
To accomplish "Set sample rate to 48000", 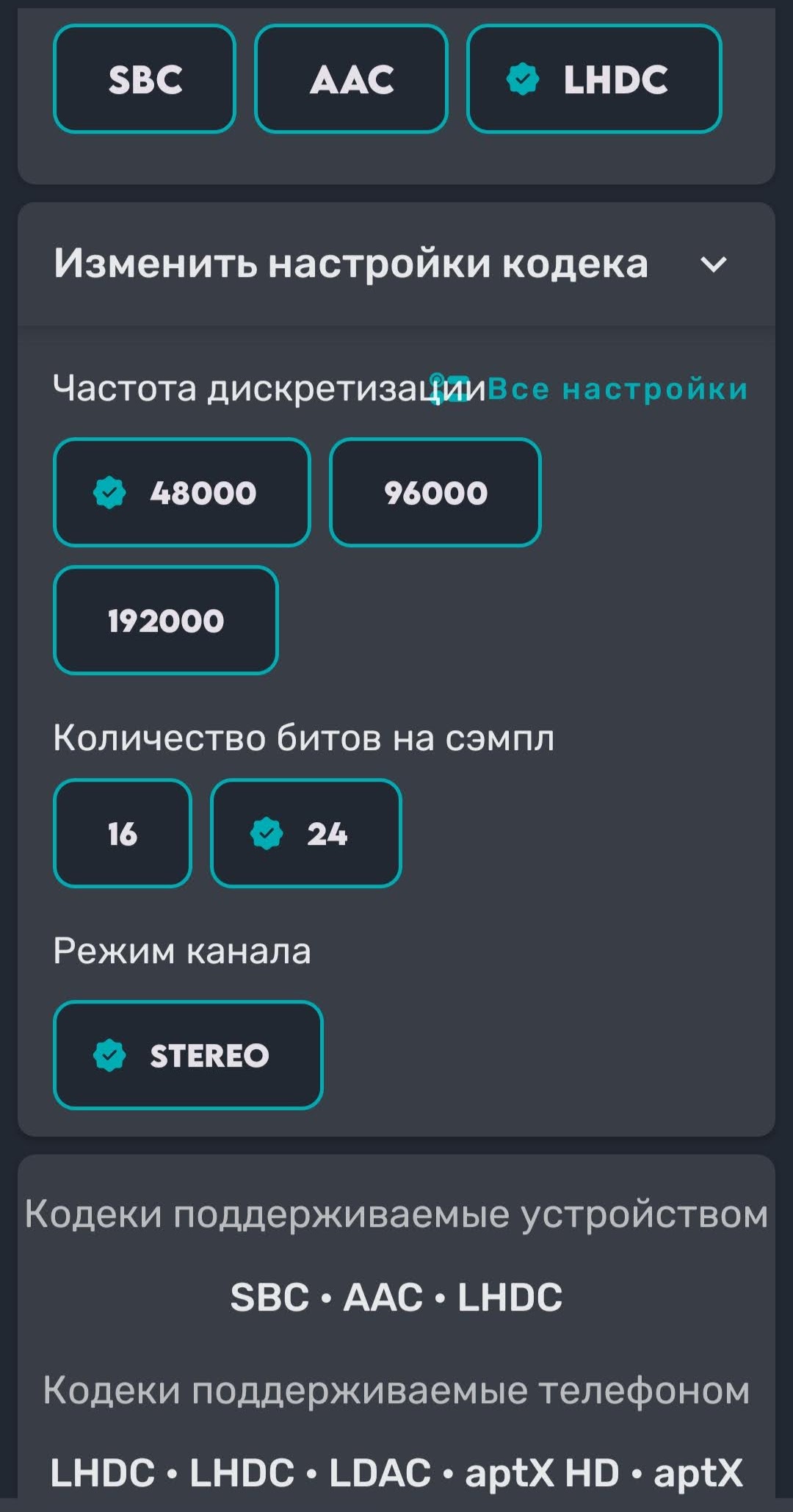I will coord(182,492).
